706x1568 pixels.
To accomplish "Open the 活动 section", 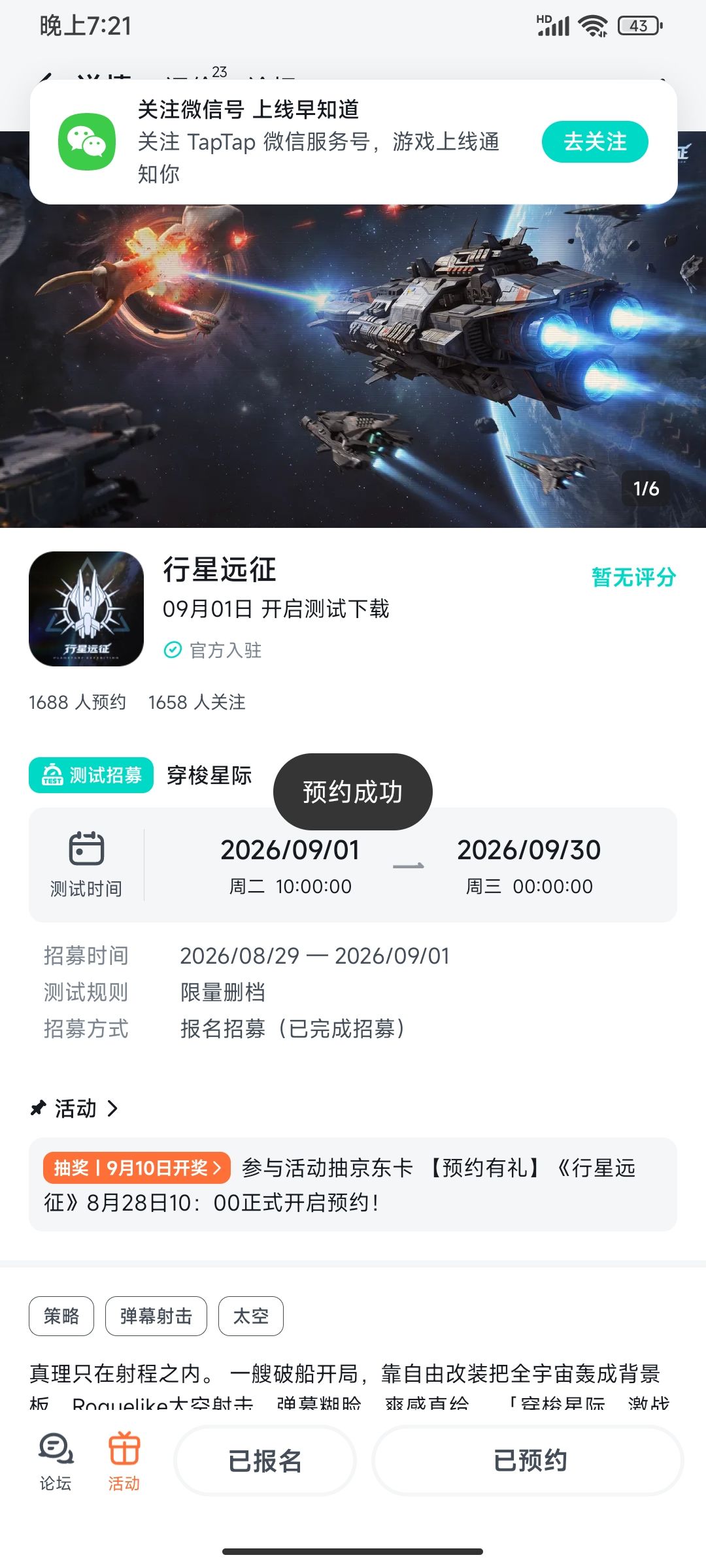I will [x=75, y=1109].
